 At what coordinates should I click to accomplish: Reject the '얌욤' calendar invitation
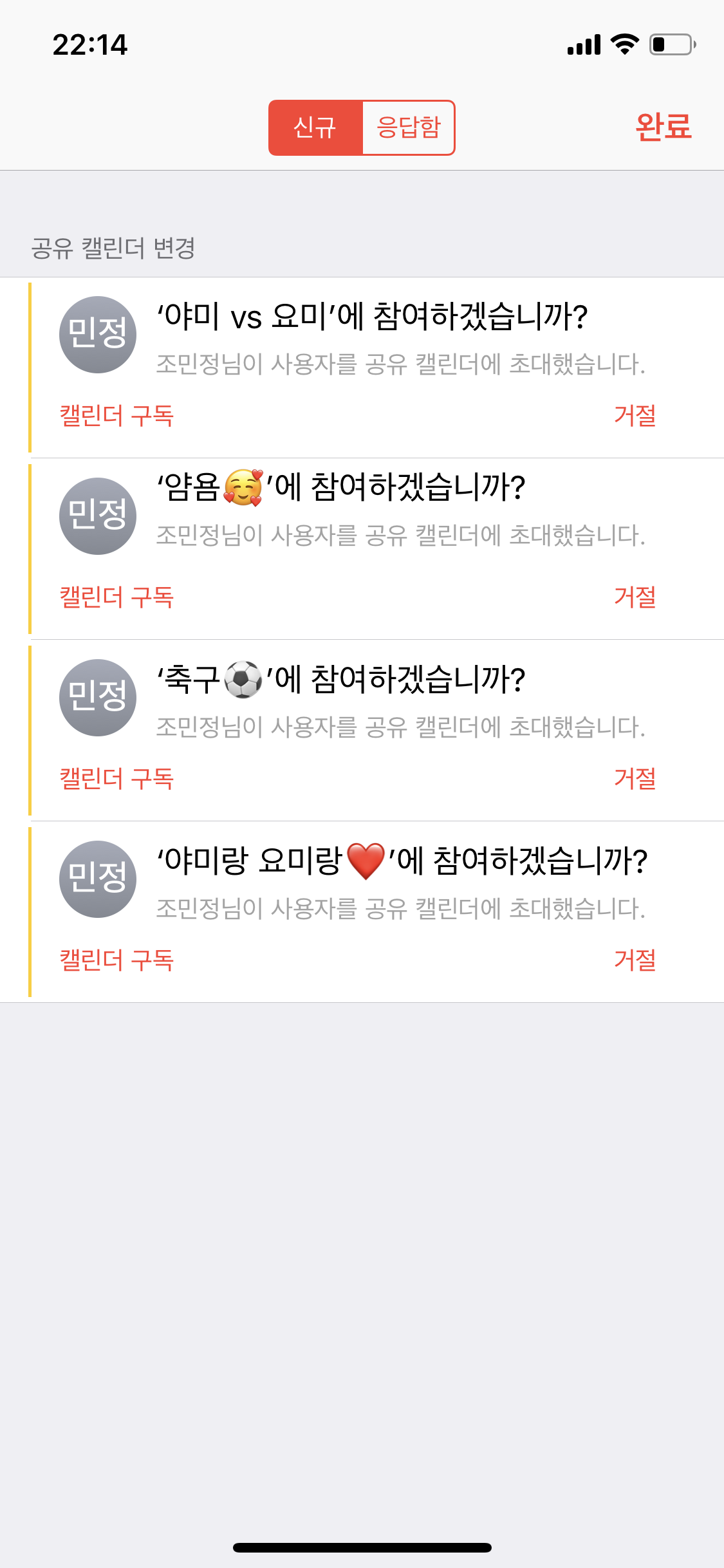pos(635,597)
